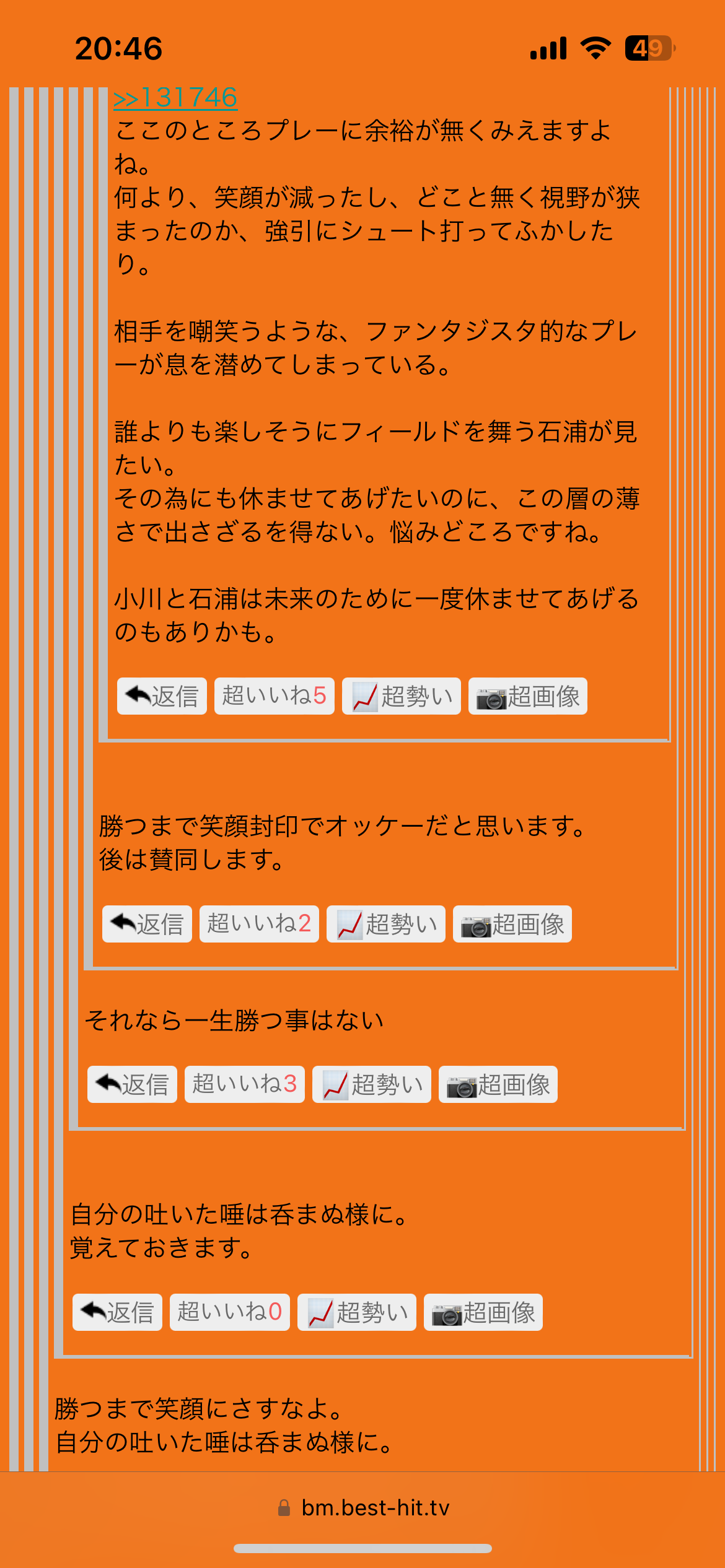
Task: Tap 超いいね0 under 覚えておきます
Action: (230, 1312)
